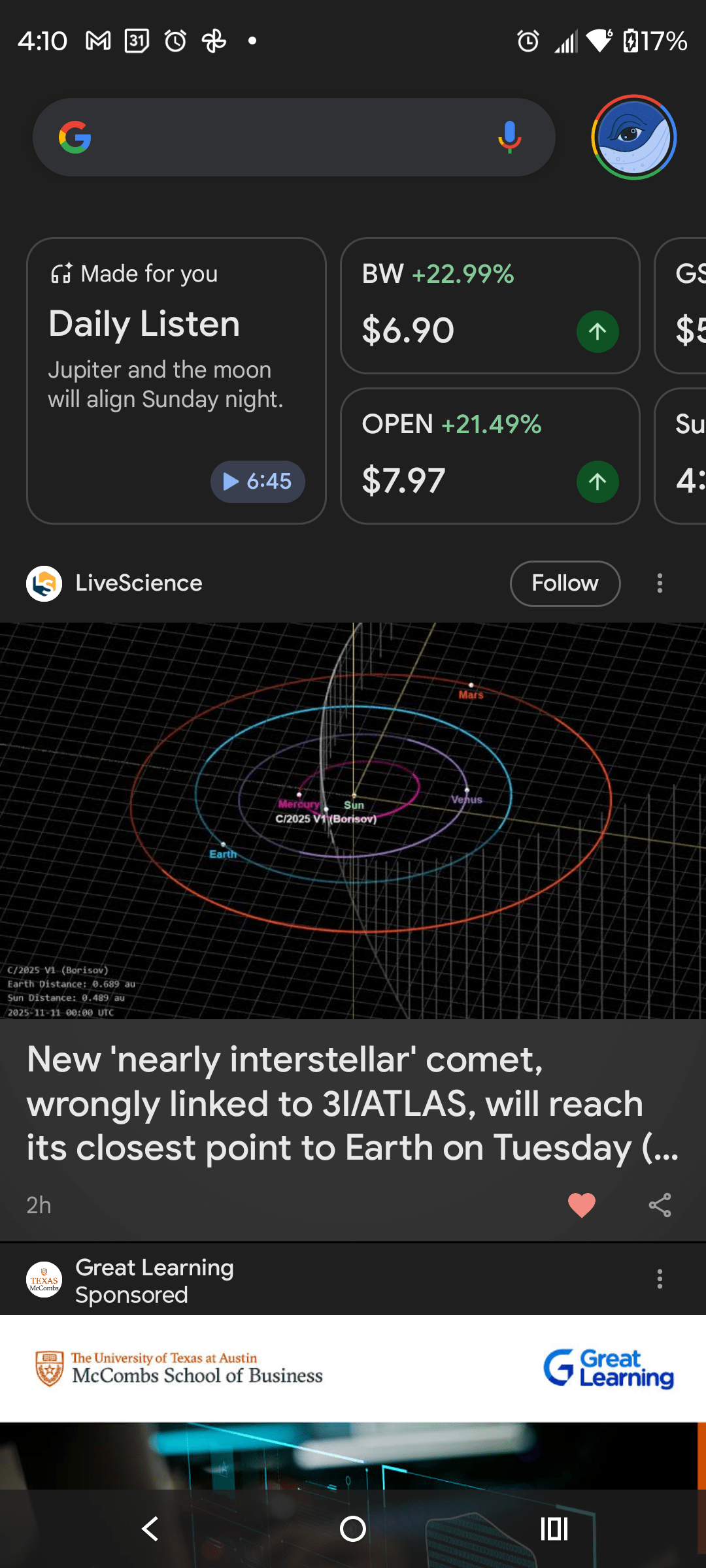The width and height of the screenshot is (706, 1568).
Task: Open recent apps from the navigation bar
Action: [x=554, y=1529]
